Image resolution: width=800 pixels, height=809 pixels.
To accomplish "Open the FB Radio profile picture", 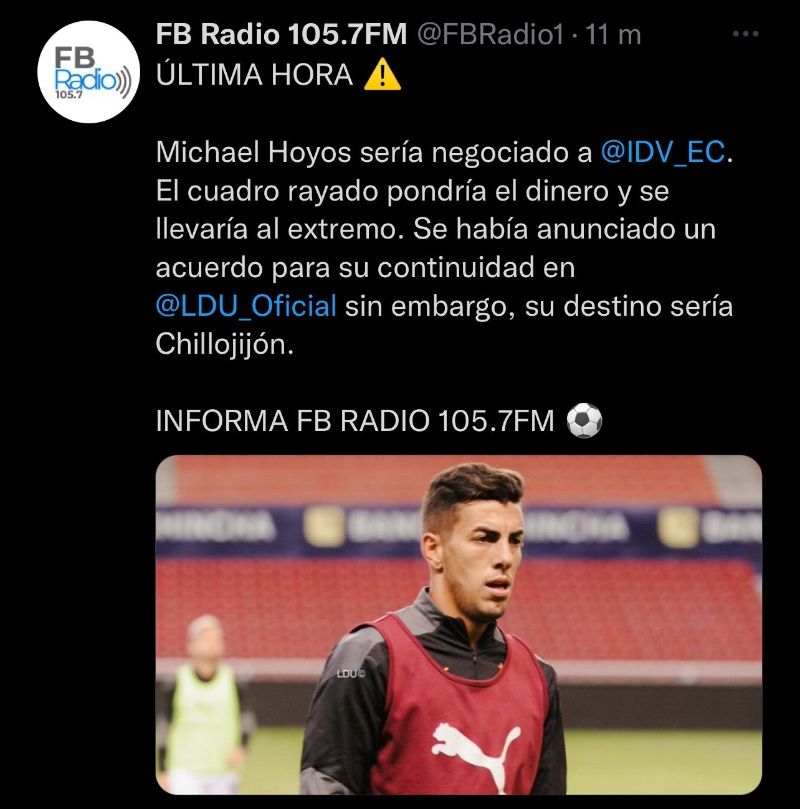I will tap(83, 72).
